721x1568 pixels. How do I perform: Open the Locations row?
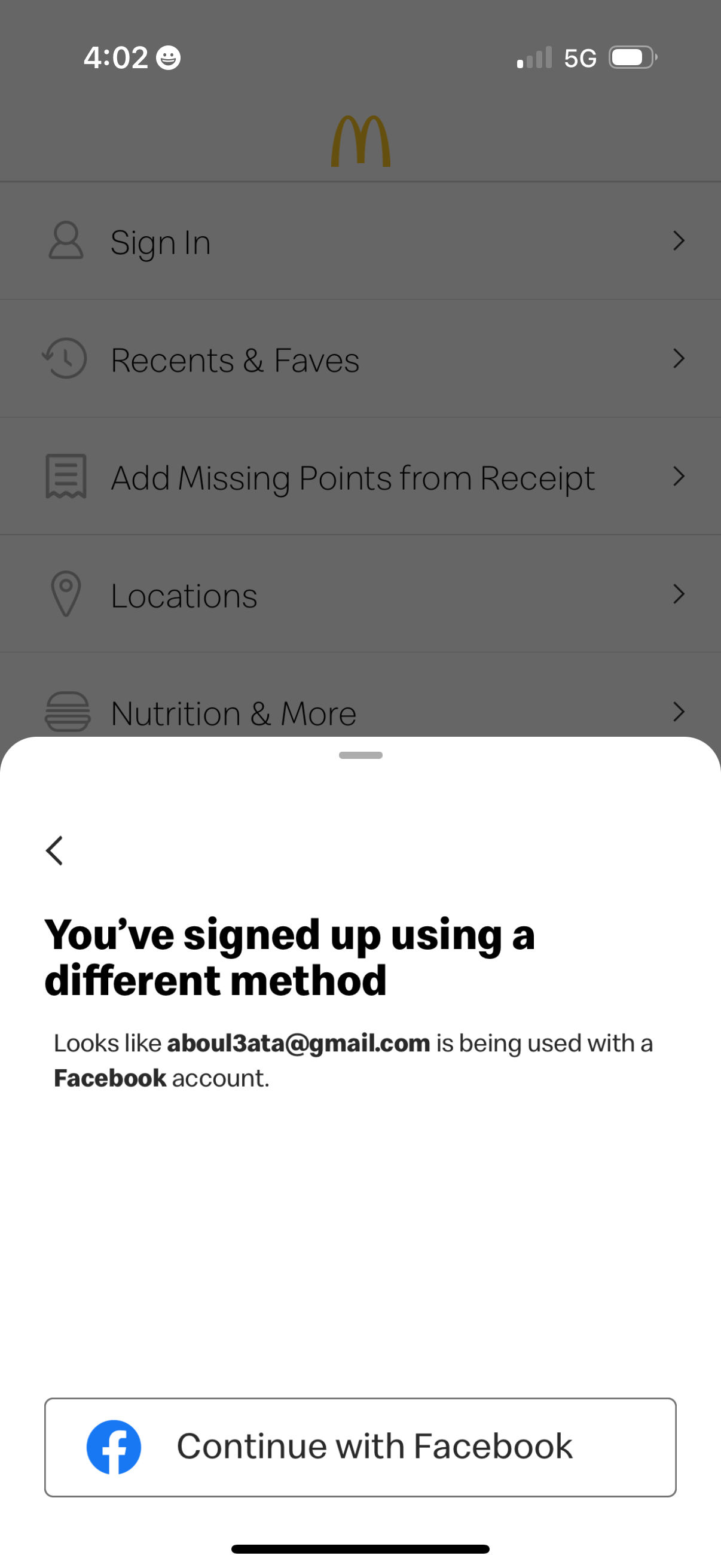click(360, 594)
